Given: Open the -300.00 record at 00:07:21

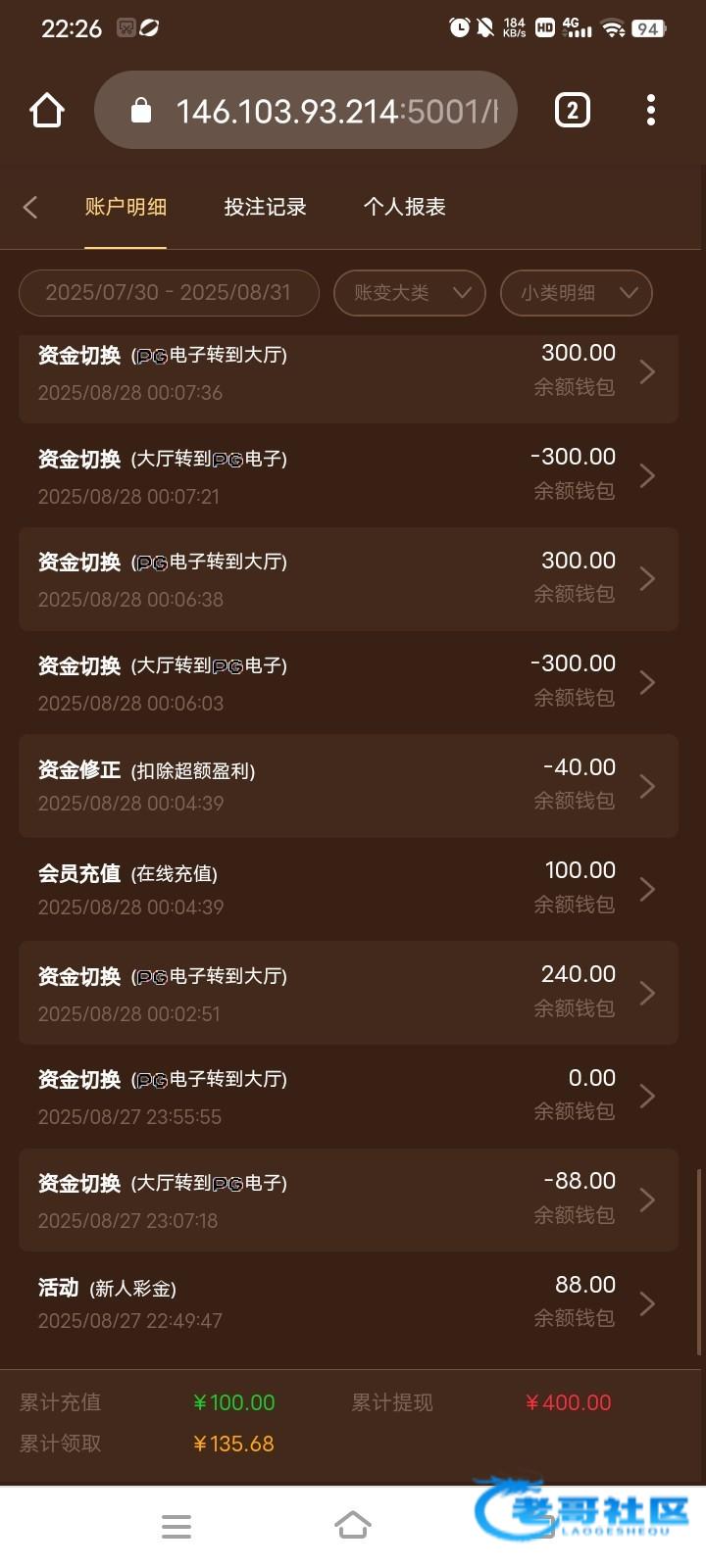Looking at the screenshot, I should coord(348,475).
